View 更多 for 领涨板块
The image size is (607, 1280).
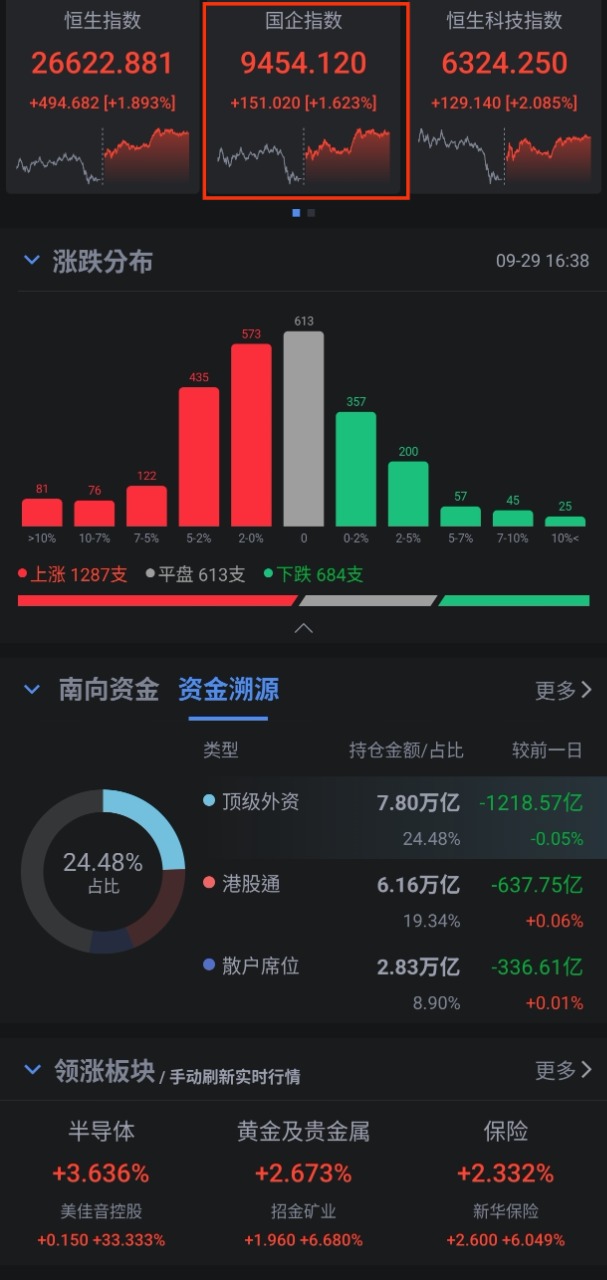click(563, 1071)
